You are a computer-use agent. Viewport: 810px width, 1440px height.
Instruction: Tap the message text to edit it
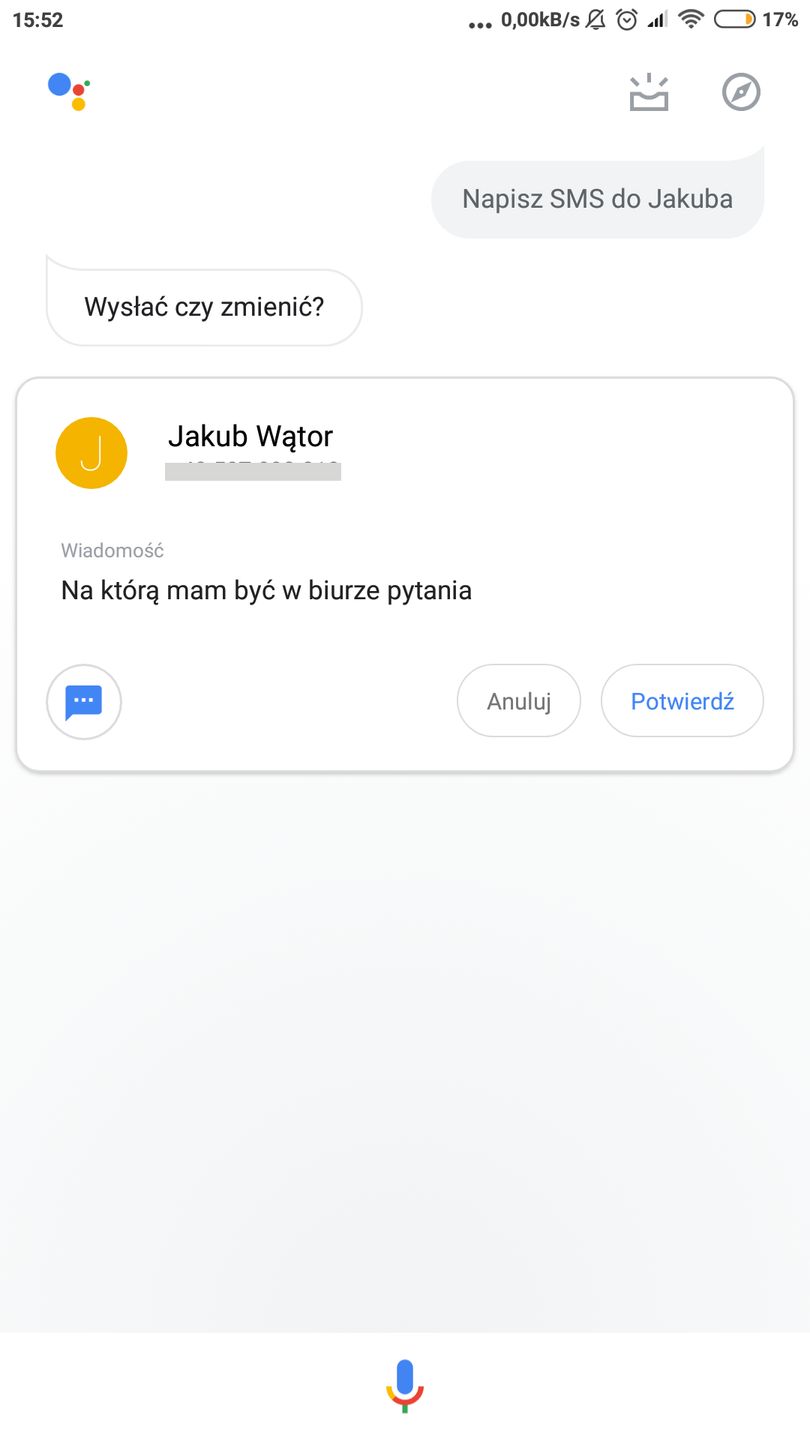267,590
